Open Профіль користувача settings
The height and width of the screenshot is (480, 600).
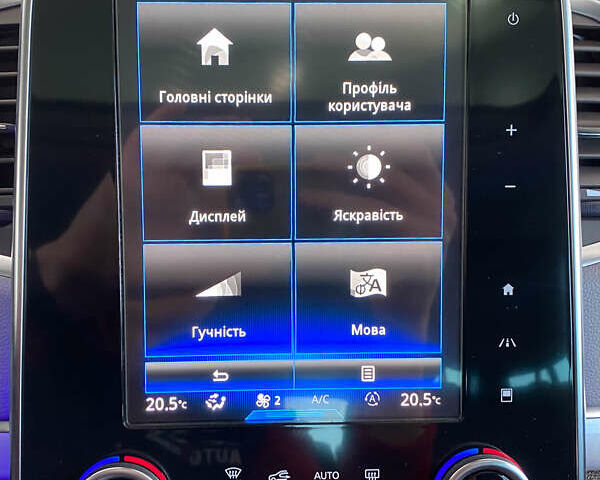369,63
